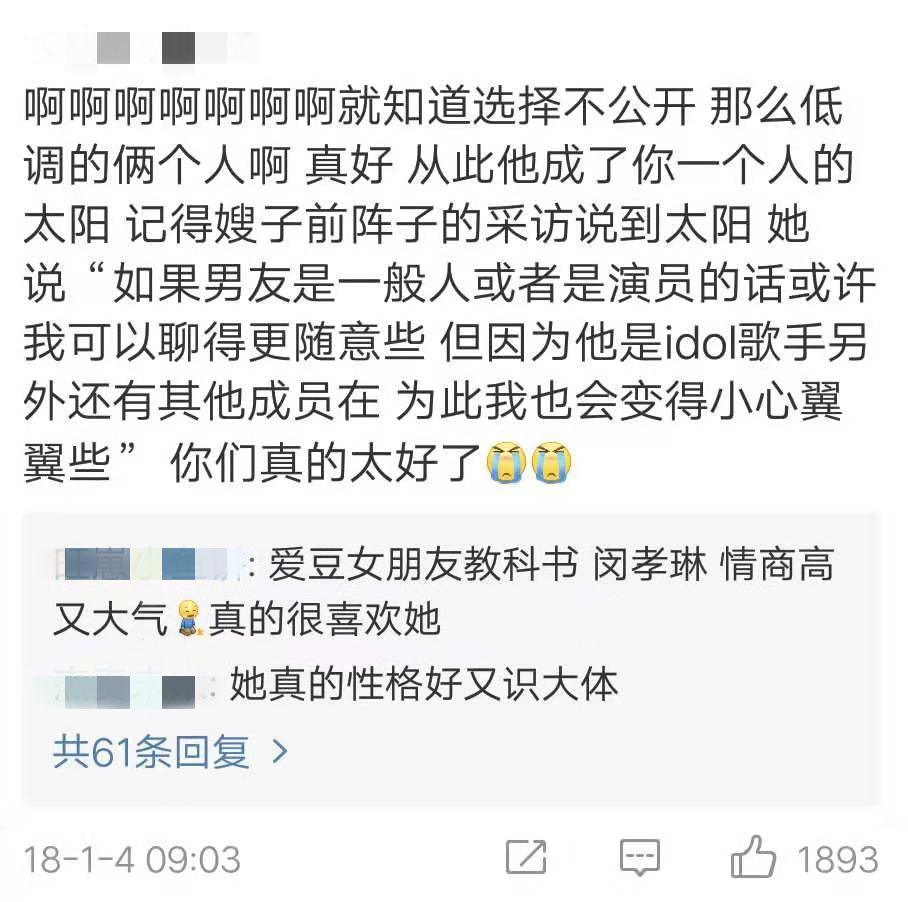Reply using the comment bubble icon
The height and width of the screenshot is (902, 908).
point(639,859)
